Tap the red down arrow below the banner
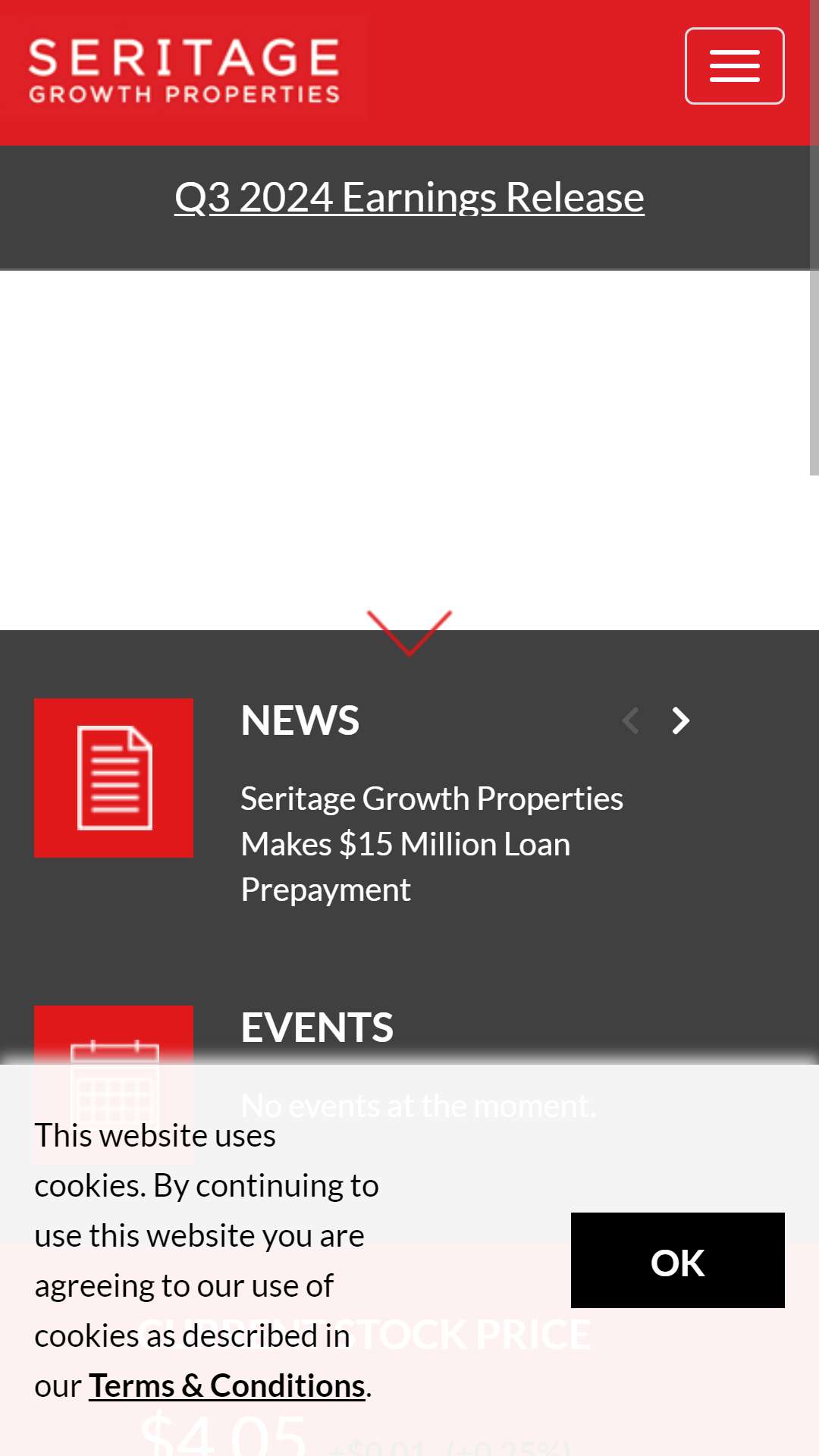819x1456 pixels. coord(409,632)
